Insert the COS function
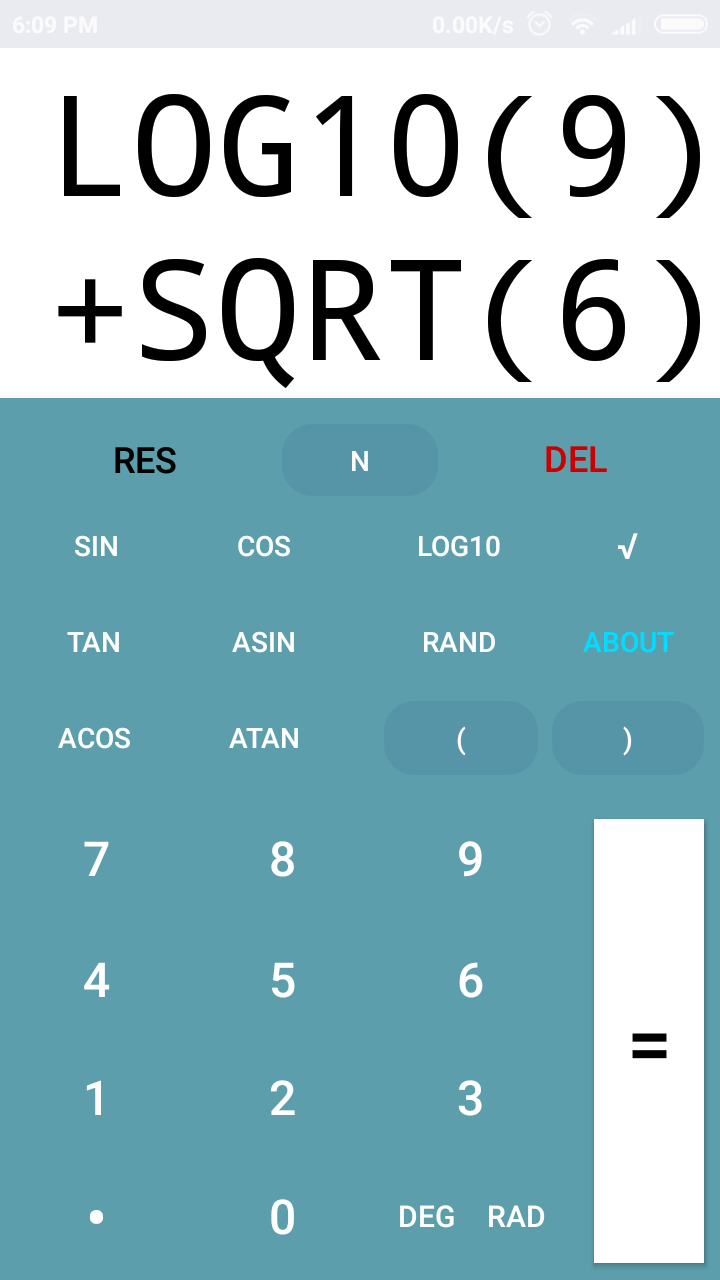The image size is (720, 1280). pos(264,547)
